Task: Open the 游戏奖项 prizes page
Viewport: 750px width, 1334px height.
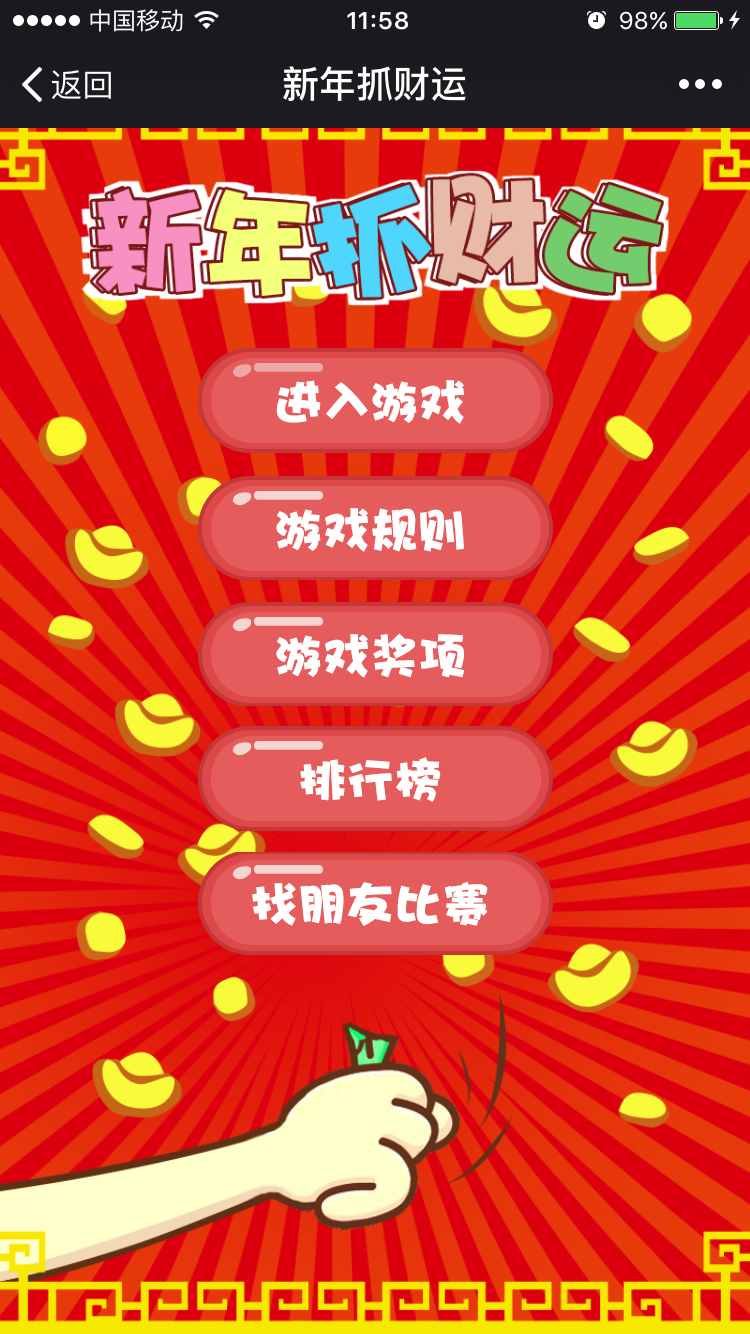Action: (x=375, y=655)
